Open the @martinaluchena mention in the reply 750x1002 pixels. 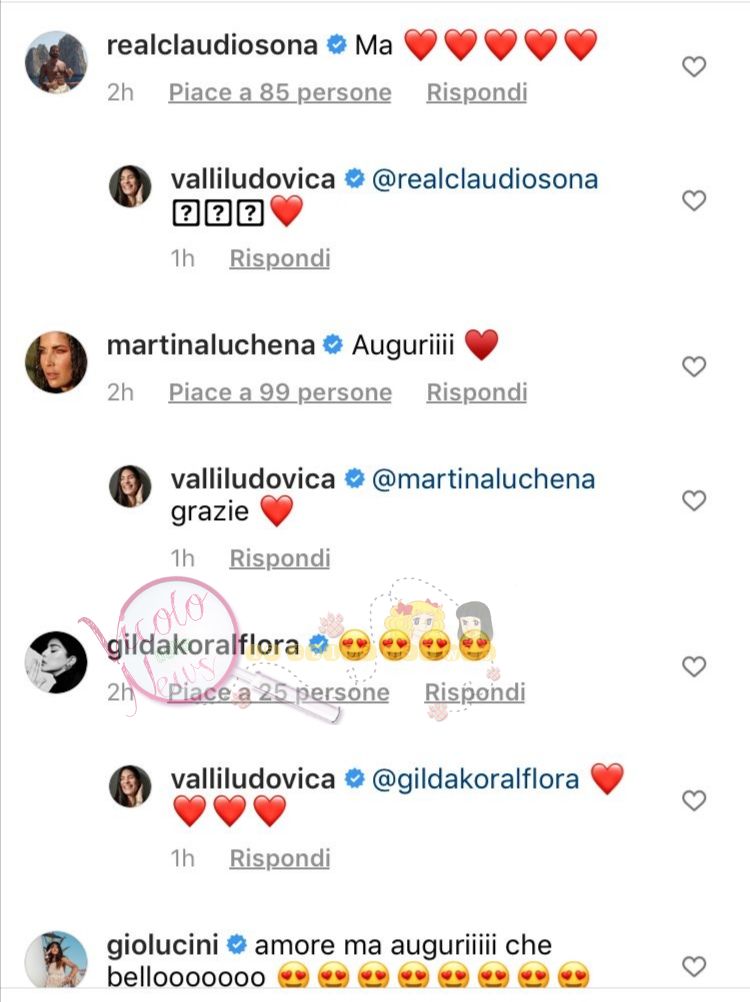pyautogui.click(x=483, y=479)
